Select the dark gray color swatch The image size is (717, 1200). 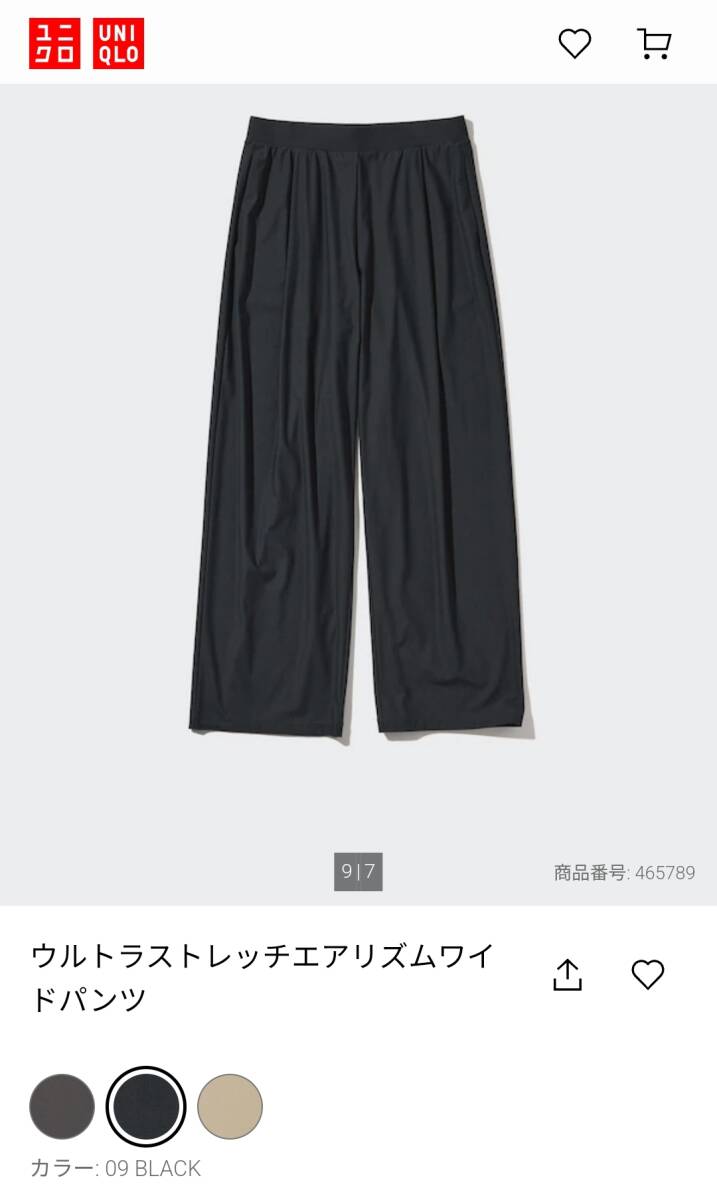point(62,1107)
